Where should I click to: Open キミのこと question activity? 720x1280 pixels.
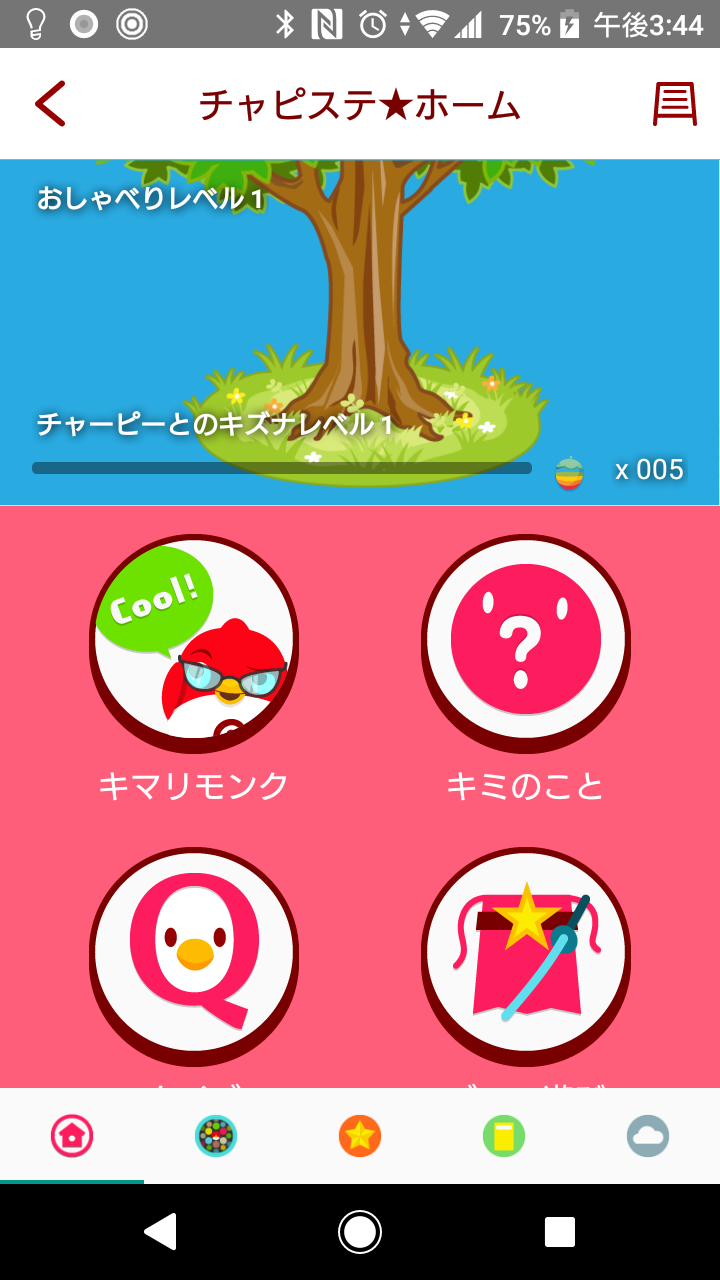point(525,642)
